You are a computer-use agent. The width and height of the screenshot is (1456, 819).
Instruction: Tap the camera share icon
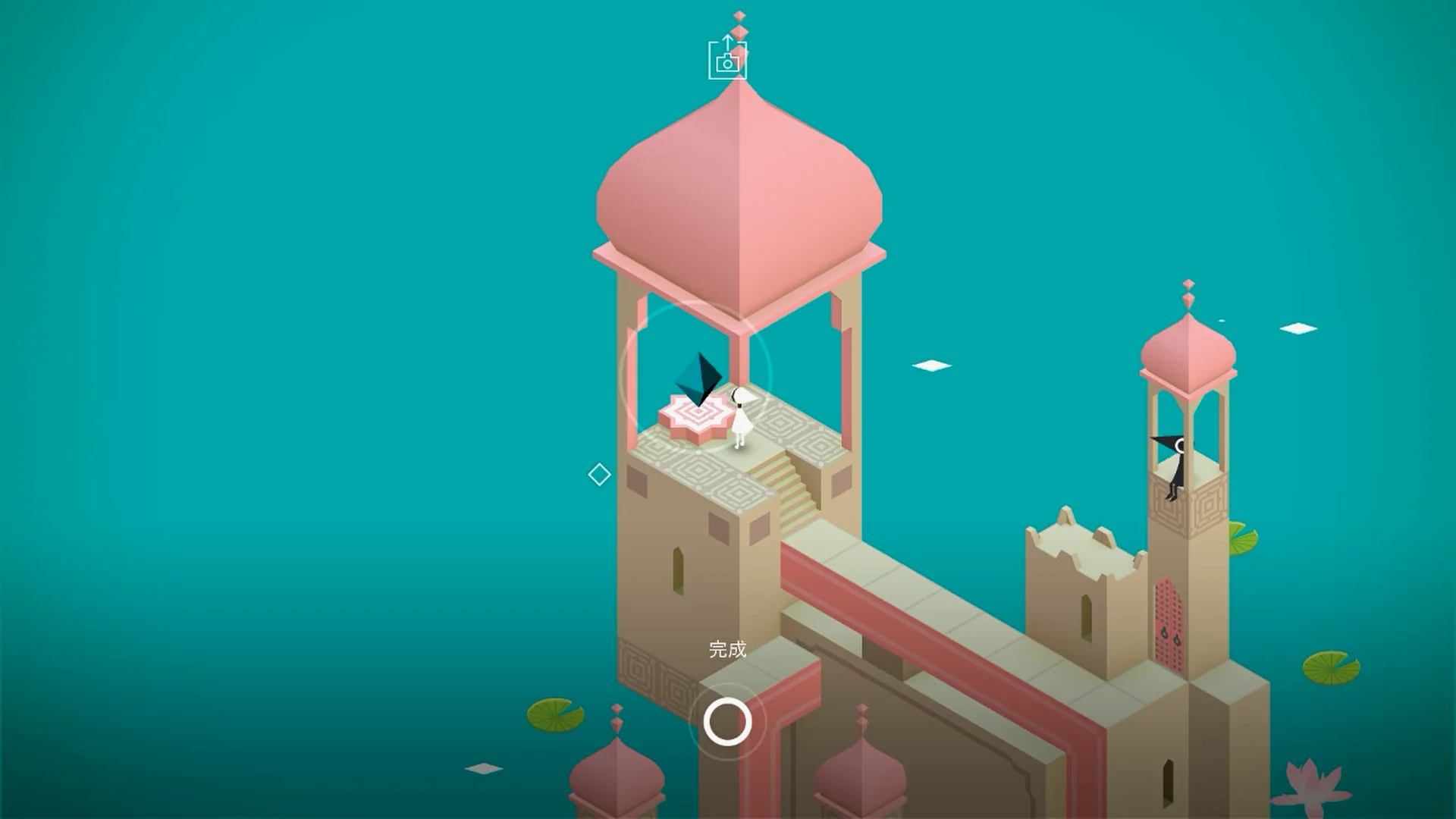(727, 59)
